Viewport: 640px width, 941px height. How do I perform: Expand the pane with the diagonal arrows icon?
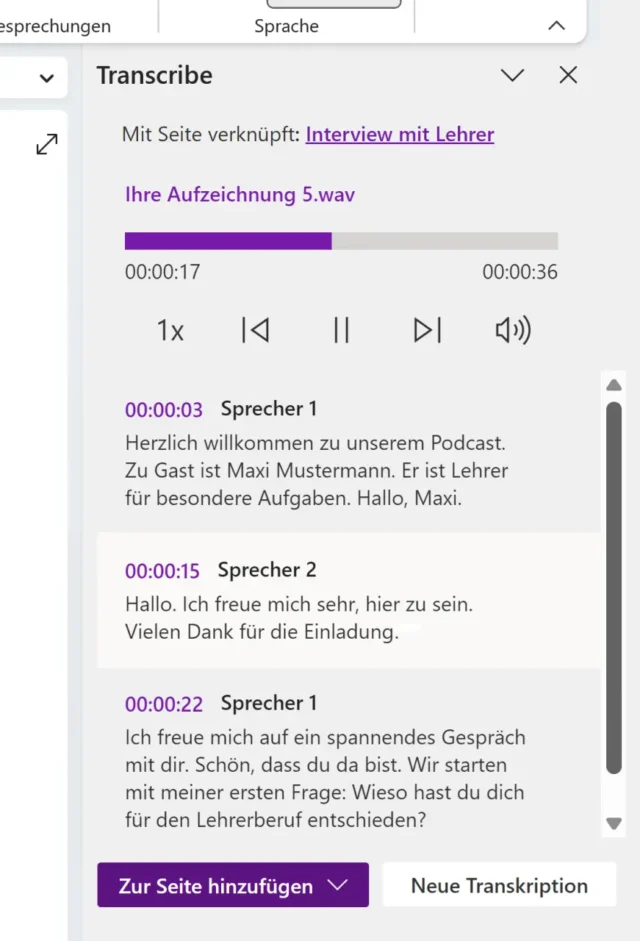[x=47, y=145]
